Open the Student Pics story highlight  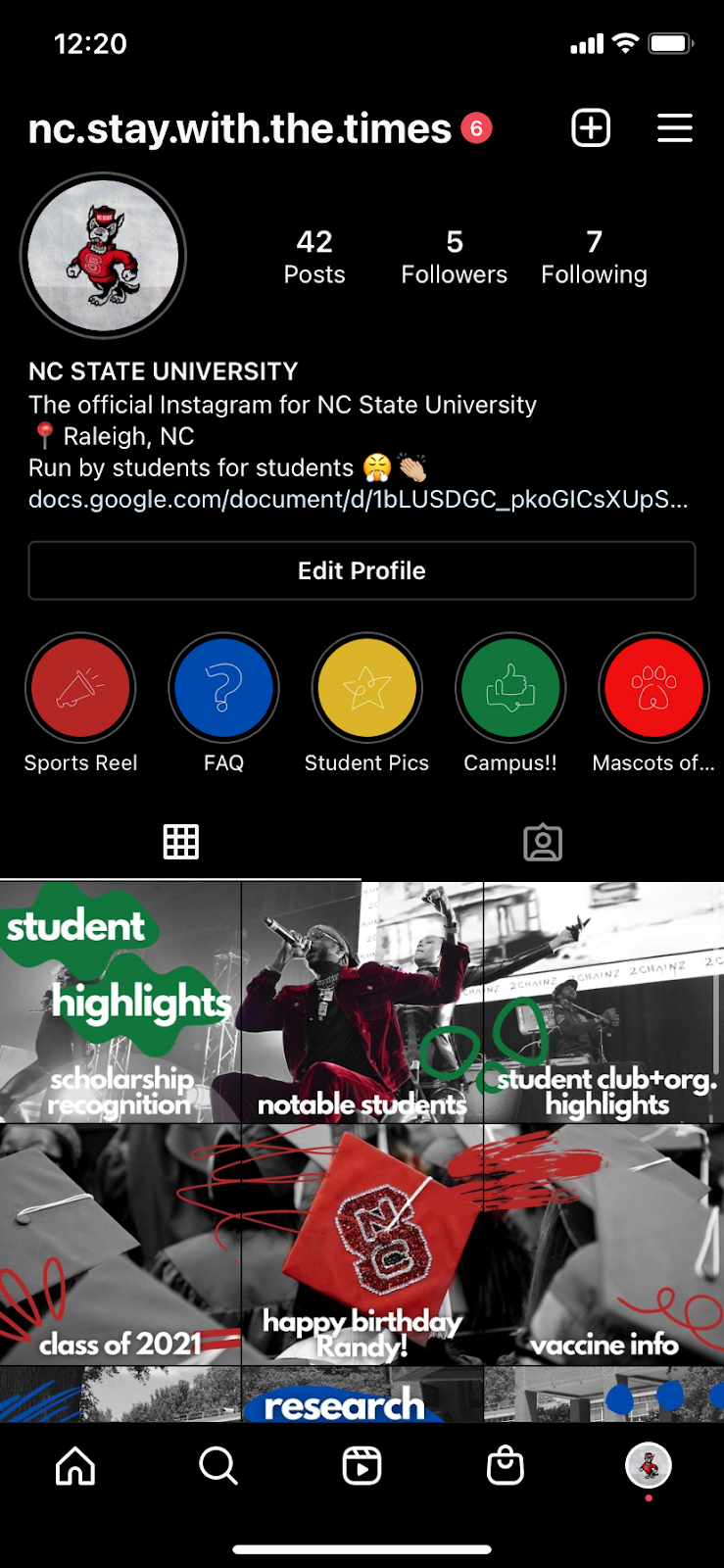366,687
